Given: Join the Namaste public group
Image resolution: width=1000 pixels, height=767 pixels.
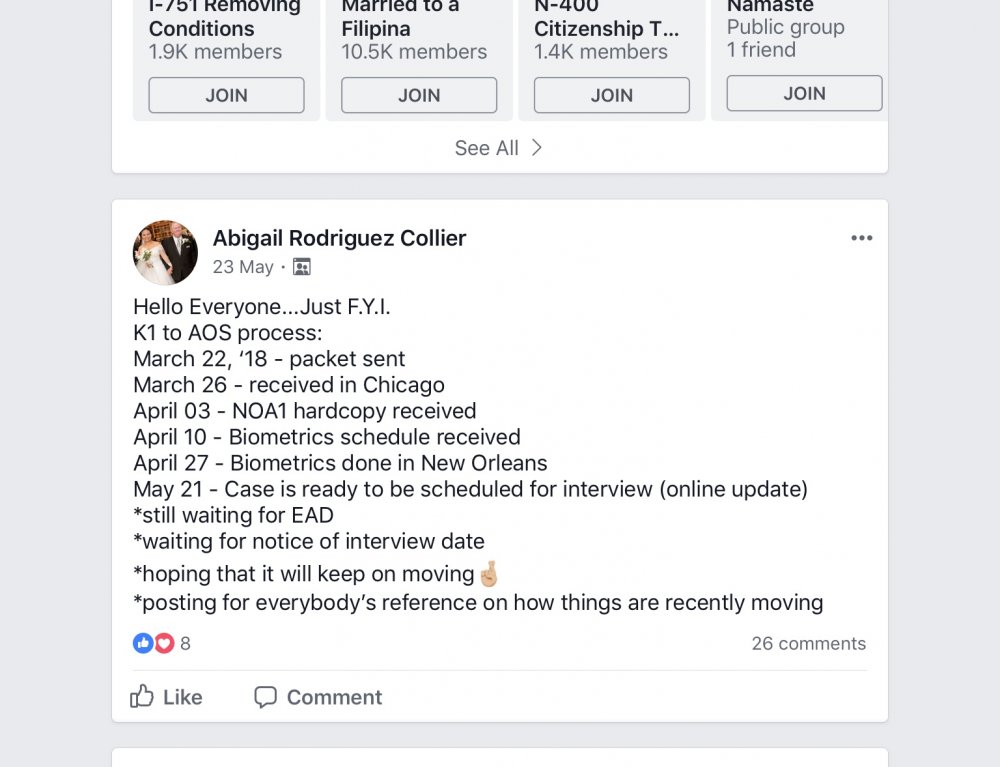Looking at the screenshot, I should click(x=804, y=93).
